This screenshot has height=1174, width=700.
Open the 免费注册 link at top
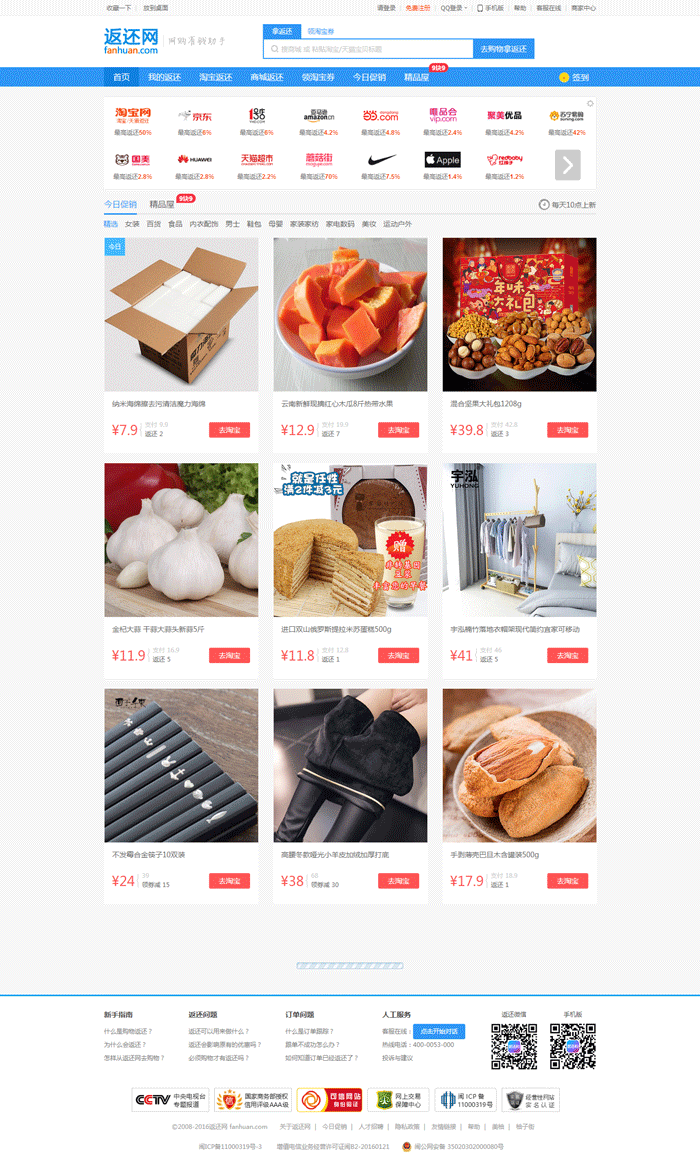tap(418, 7)
